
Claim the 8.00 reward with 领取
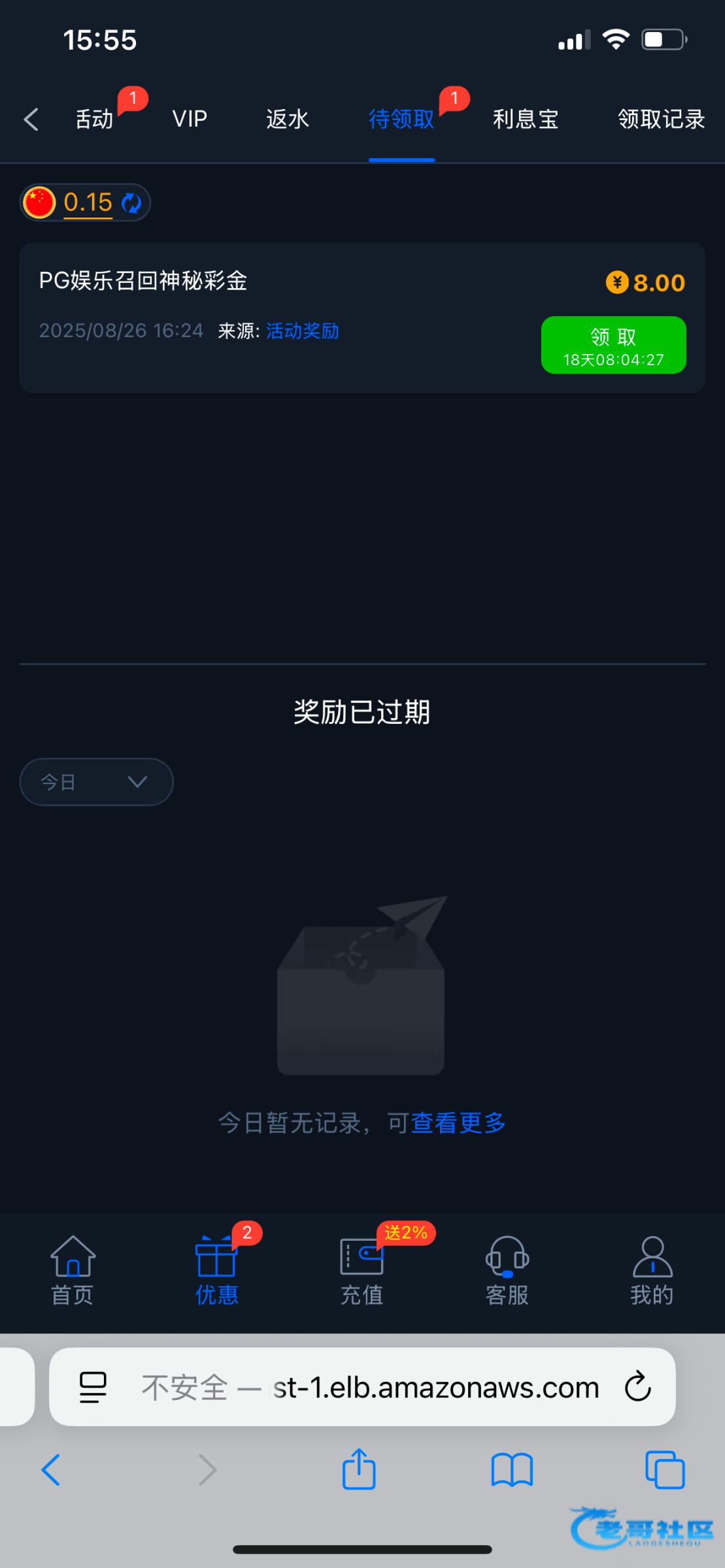coord(613,345)
